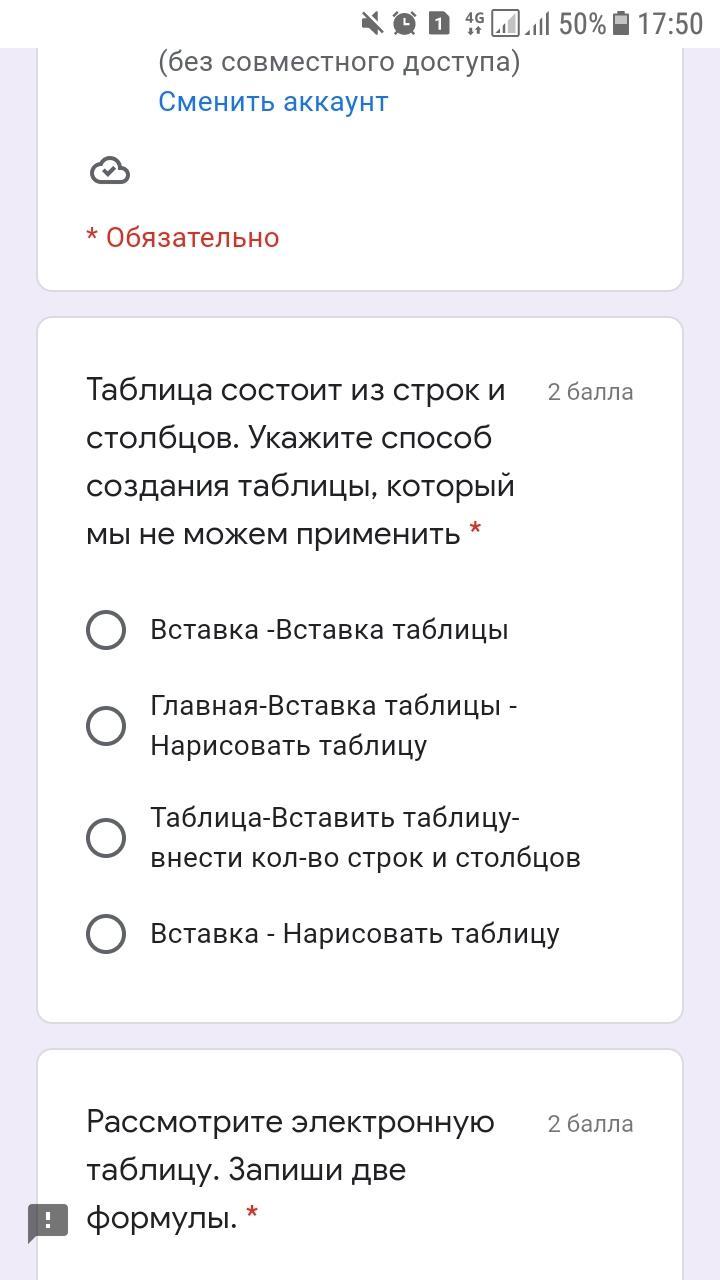Open the report problem feedback icon
720x1280 pixels.
[x=48, y=1221]
